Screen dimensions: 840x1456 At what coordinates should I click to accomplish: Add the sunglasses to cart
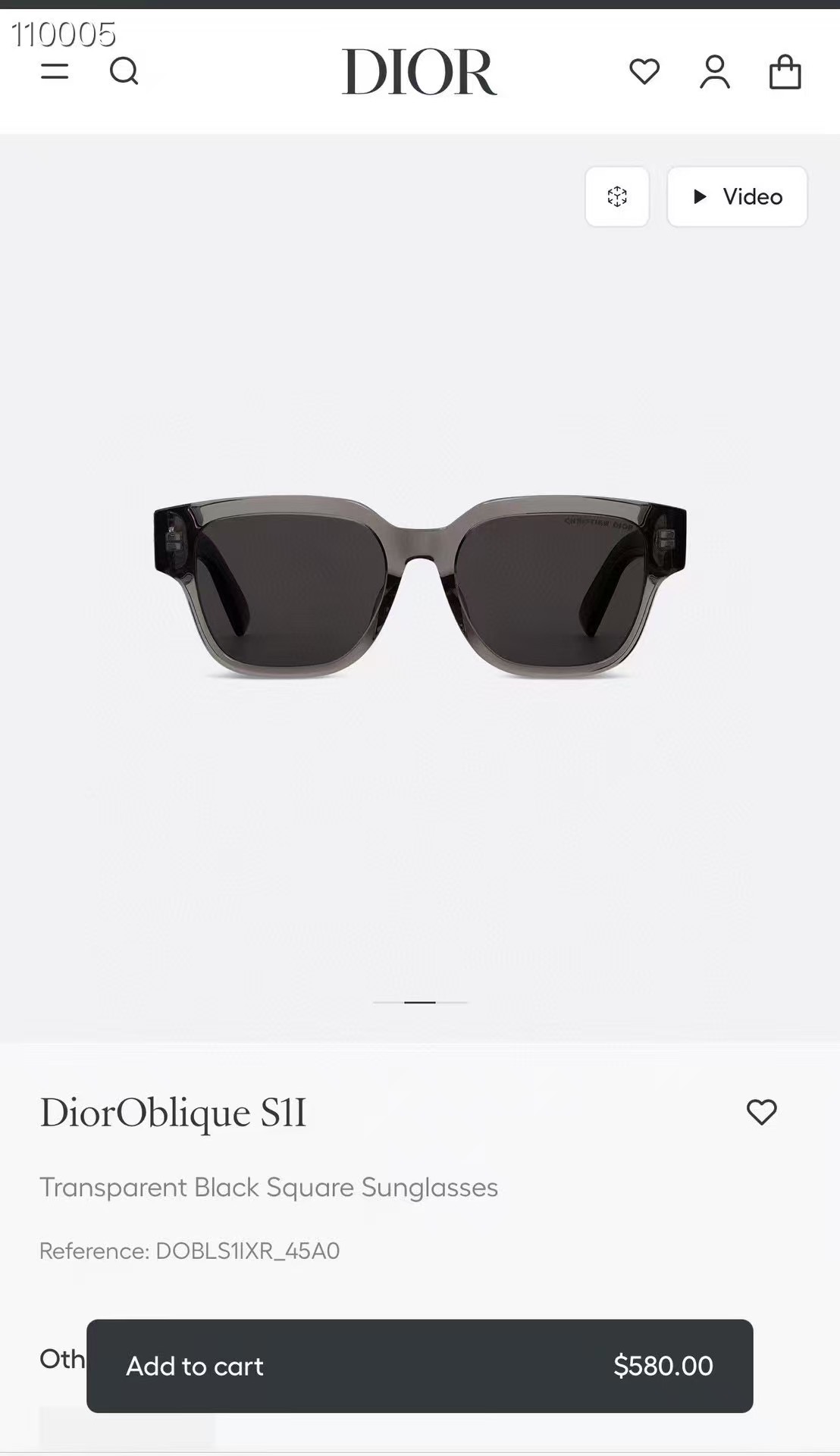coord(419,1366)
